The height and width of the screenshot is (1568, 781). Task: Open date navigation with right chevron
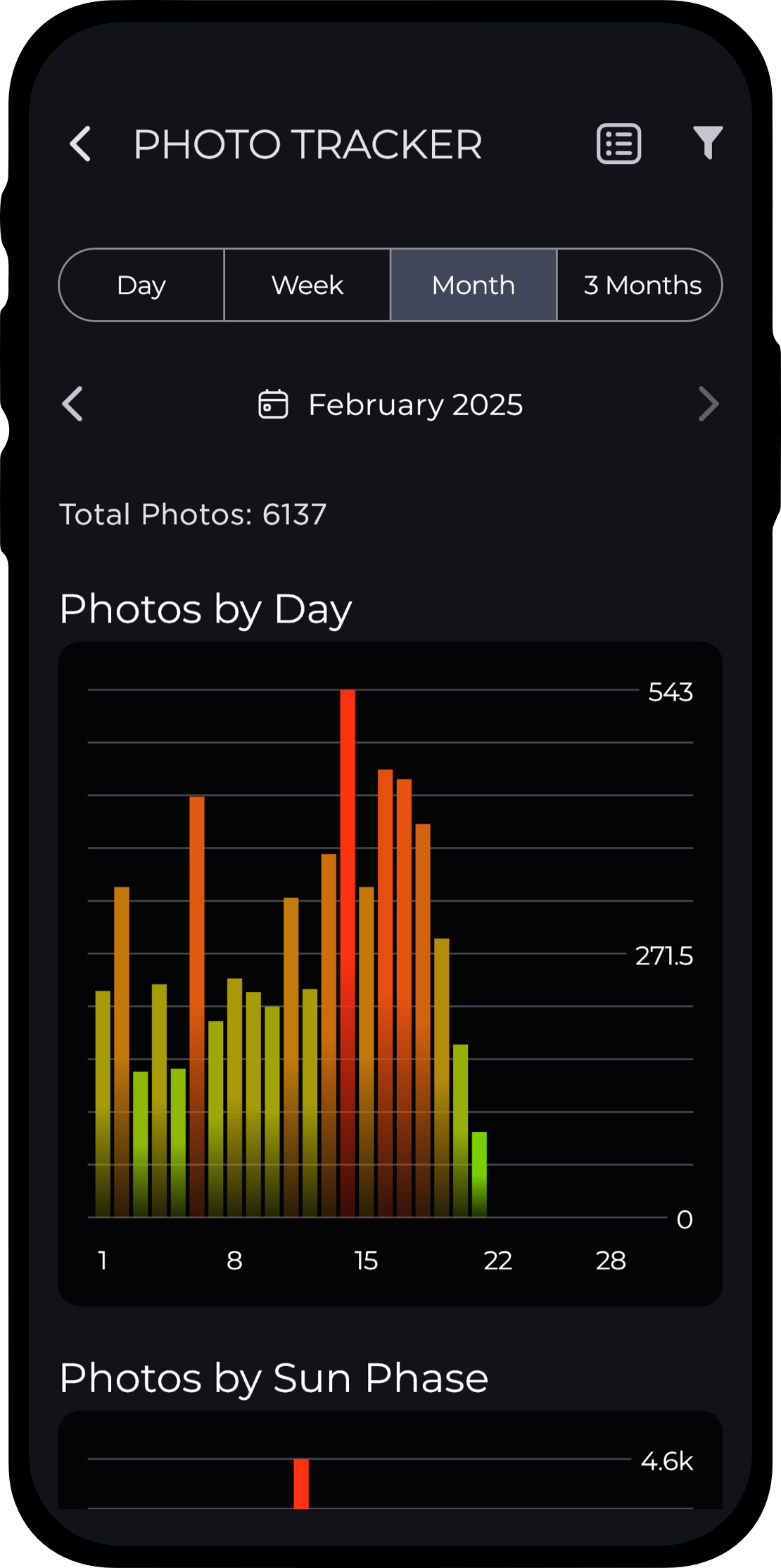tap(709, 404)
